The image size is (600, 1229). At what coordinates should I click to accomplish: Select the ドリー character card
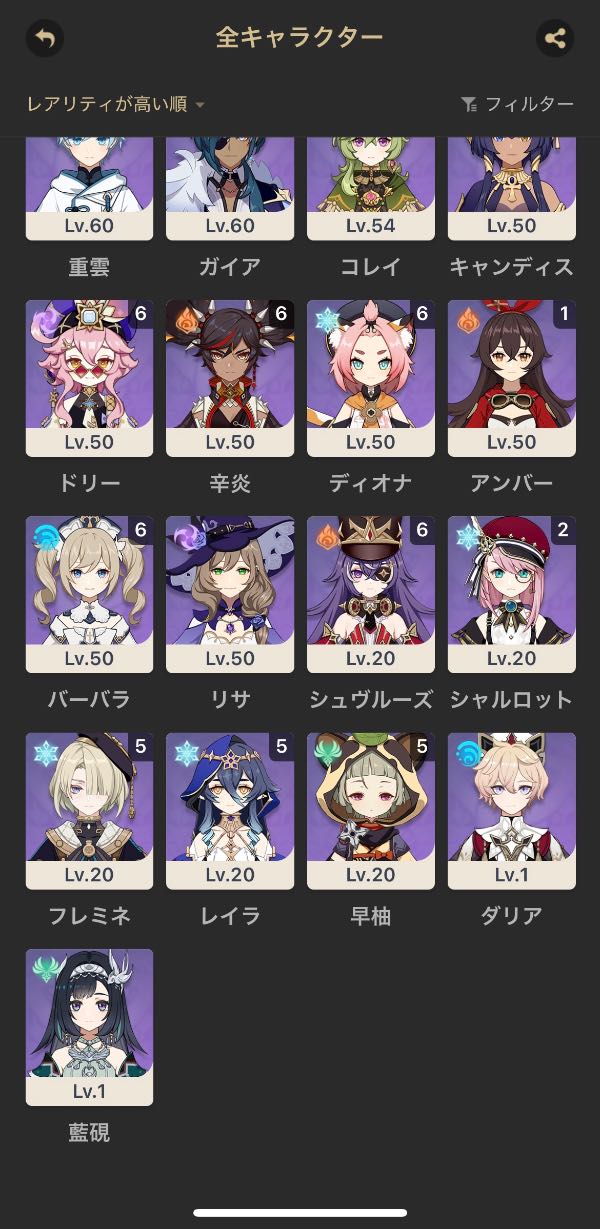pos(89,378)
